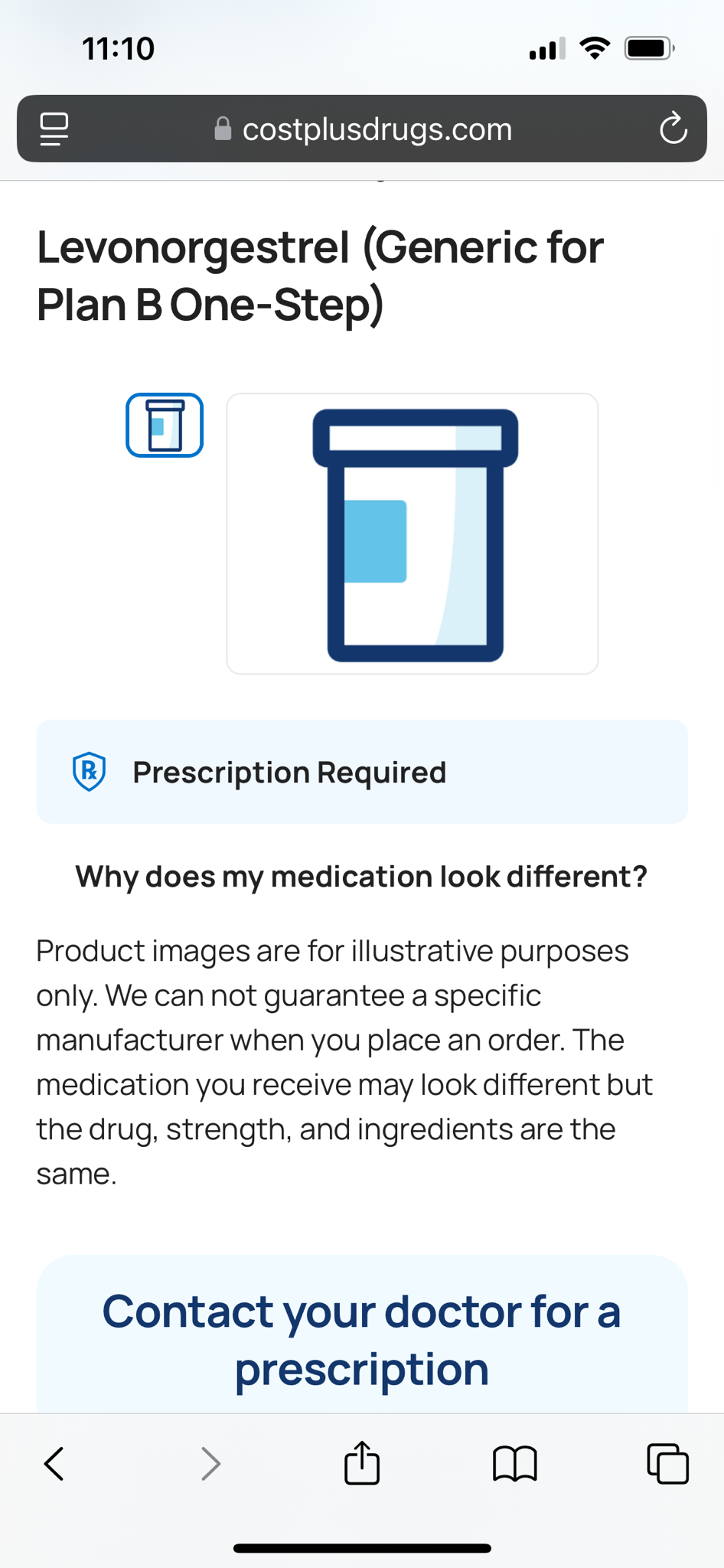This screenshot has height=1568, width=724.
Task: Open the page format menu in the address bar
Action: pyautogui.click(x=54, y=129)
